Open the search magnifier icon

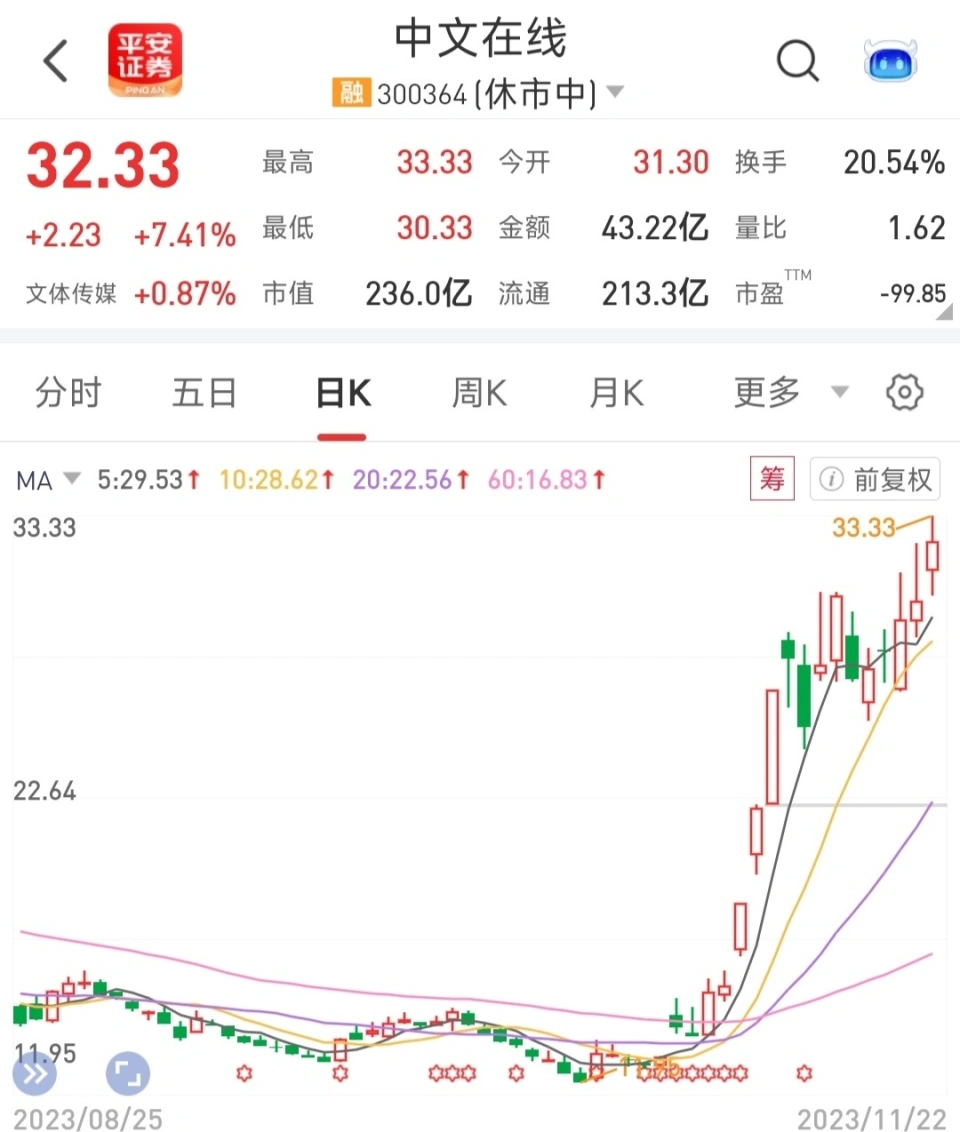coord(797,62)
